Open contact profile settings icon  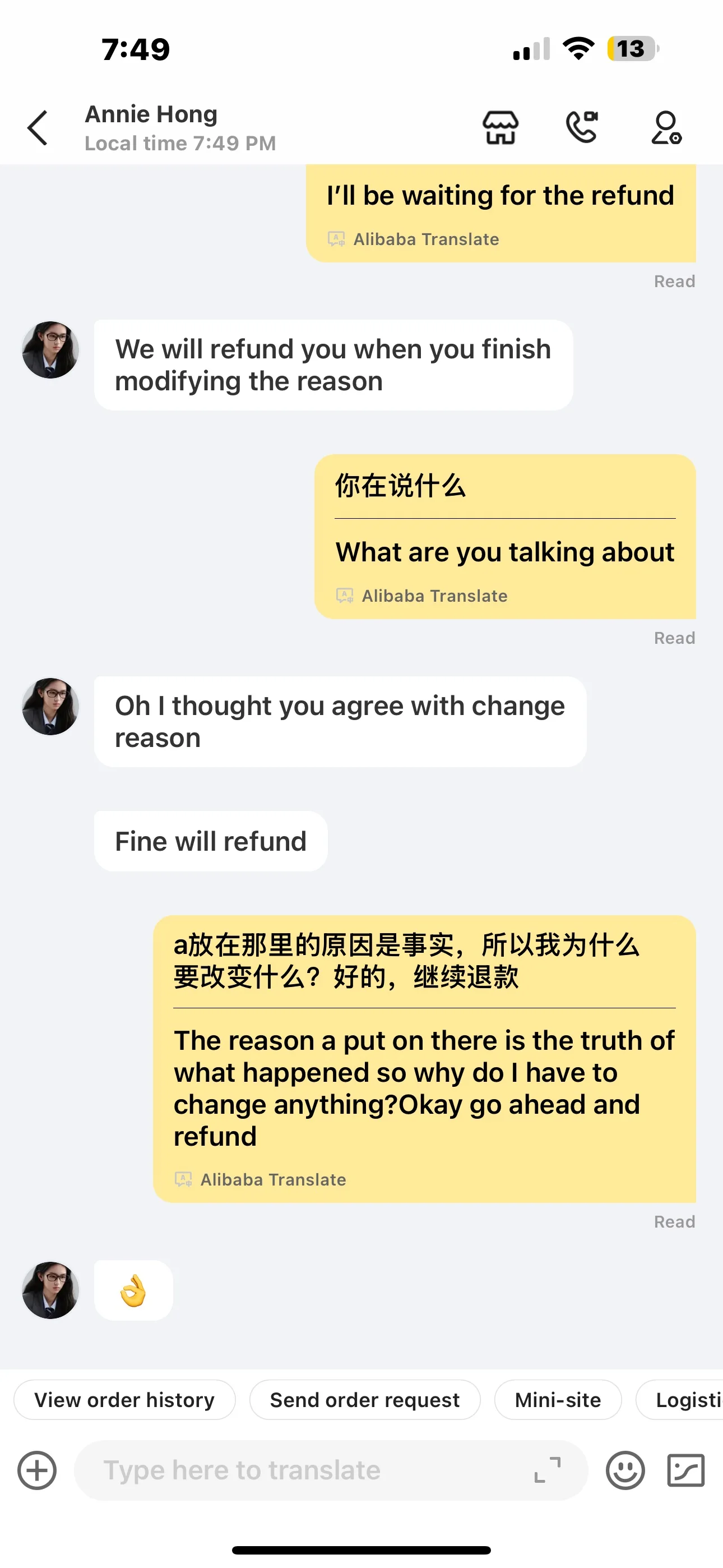click(666, 128)
